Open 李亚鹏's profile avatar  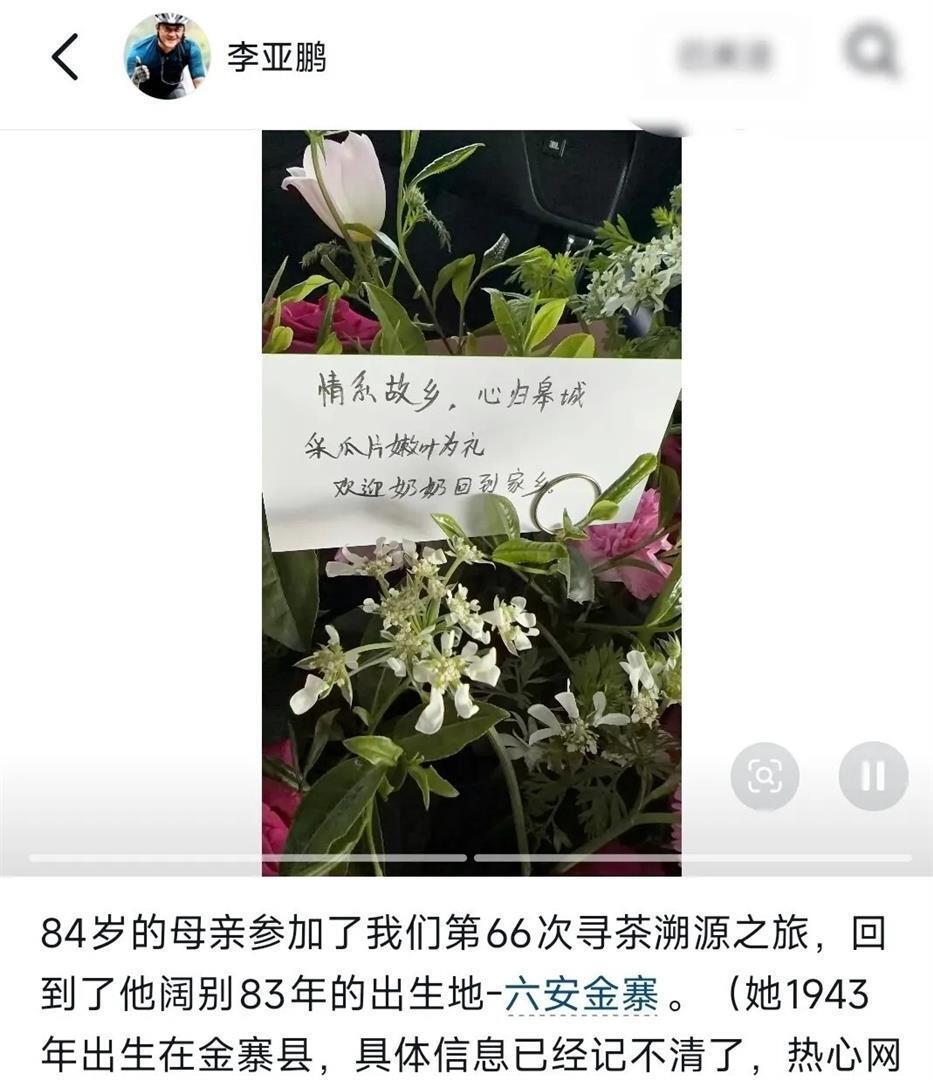(x=167, y=56)
